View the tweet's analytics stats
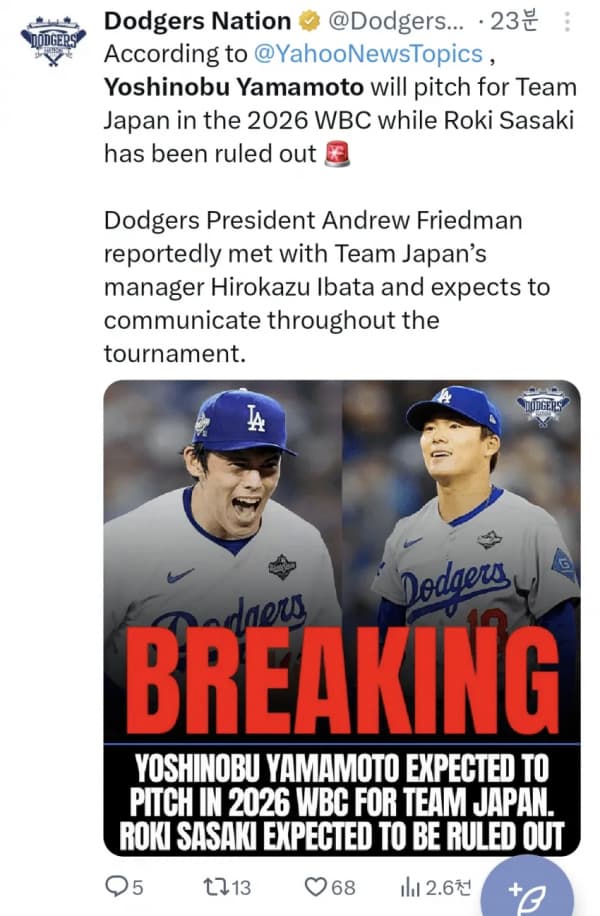Screen dimensions: 600x916 (x=410, y=887)
